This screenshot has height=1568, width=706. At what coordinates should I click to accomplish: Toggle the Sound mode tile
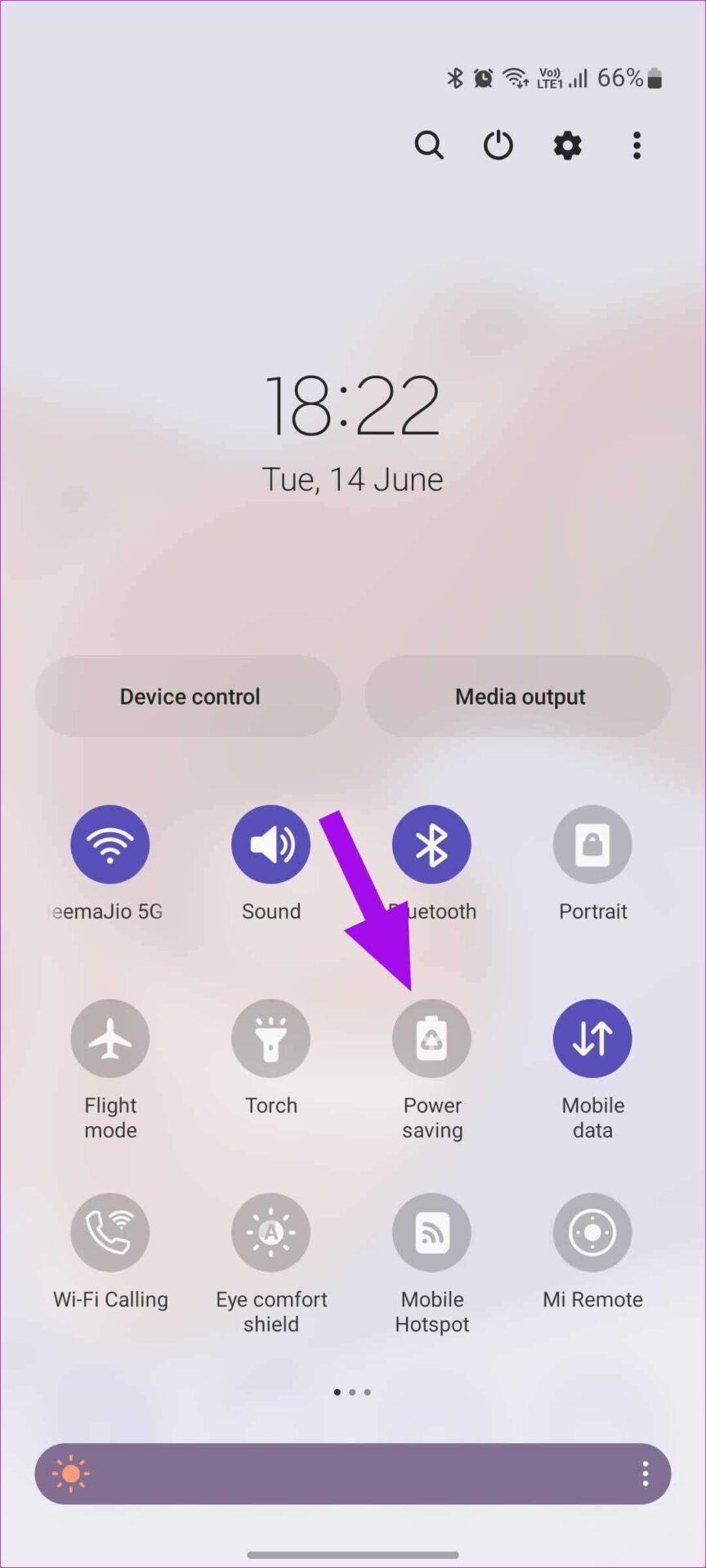271,844
